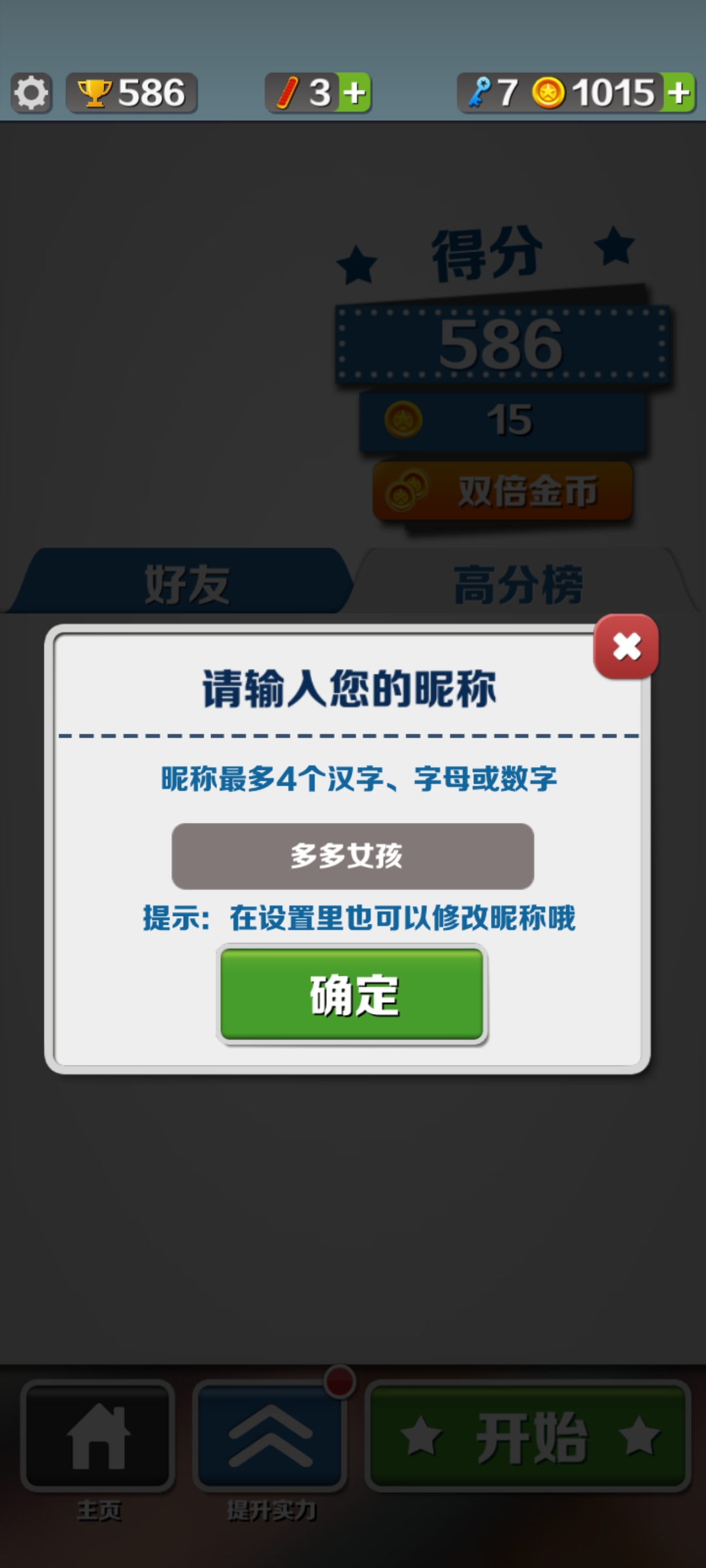Start a new run with 开始

pos(528,1436)
